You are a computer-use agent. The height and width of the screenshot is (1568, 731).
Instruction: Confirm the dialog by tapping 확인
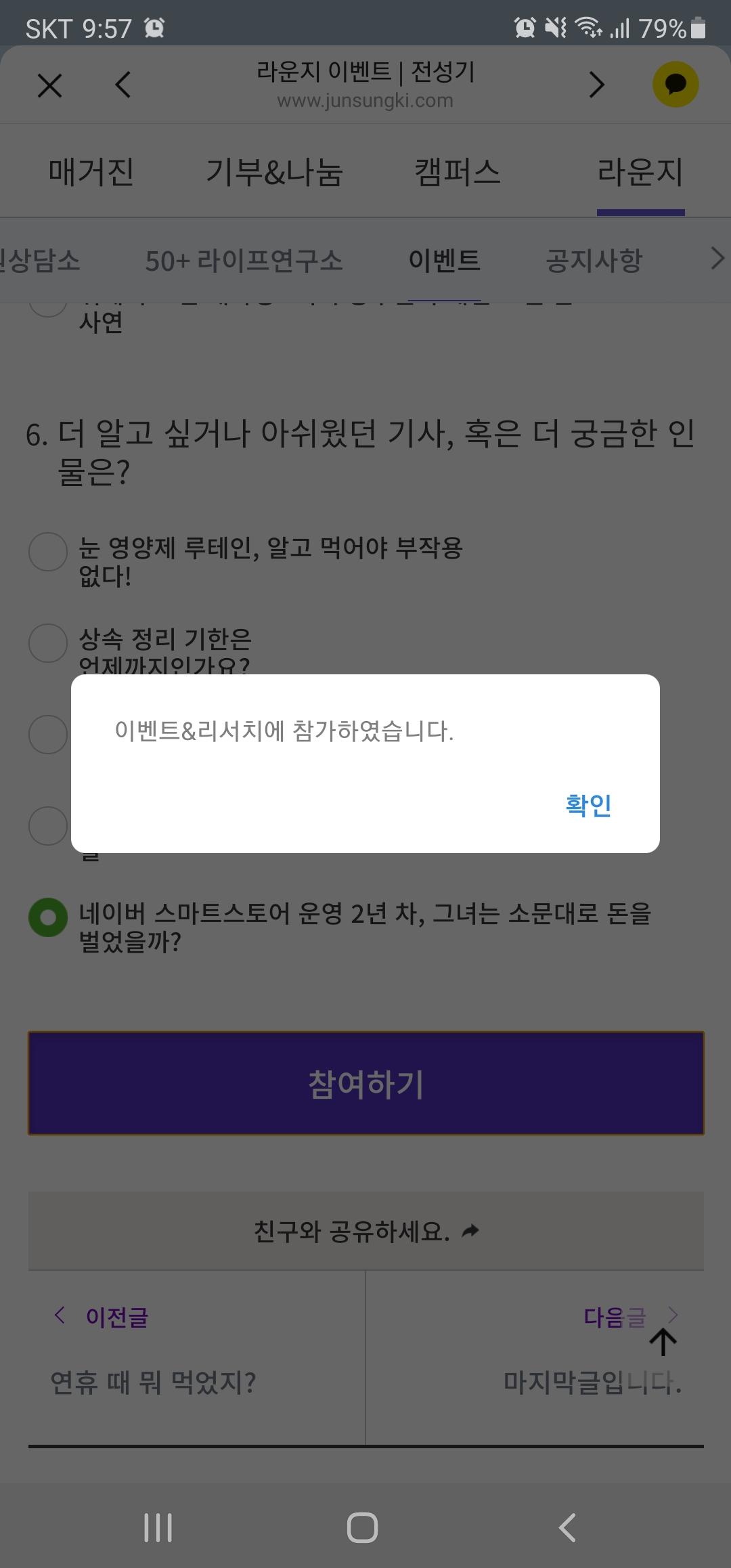pos(588,806)
